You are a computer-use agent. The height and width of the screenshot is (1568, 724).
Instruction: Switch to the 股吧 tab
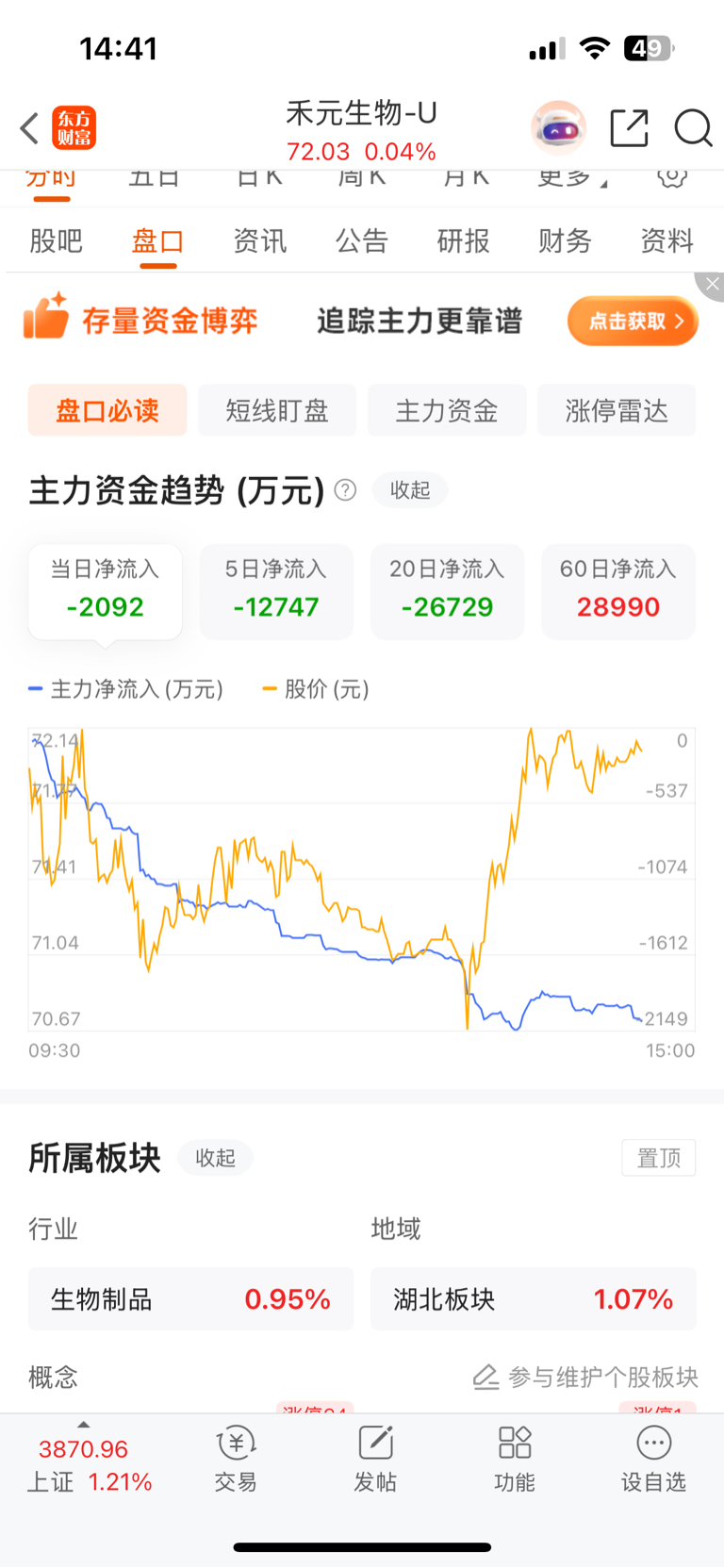pos(56,241)
